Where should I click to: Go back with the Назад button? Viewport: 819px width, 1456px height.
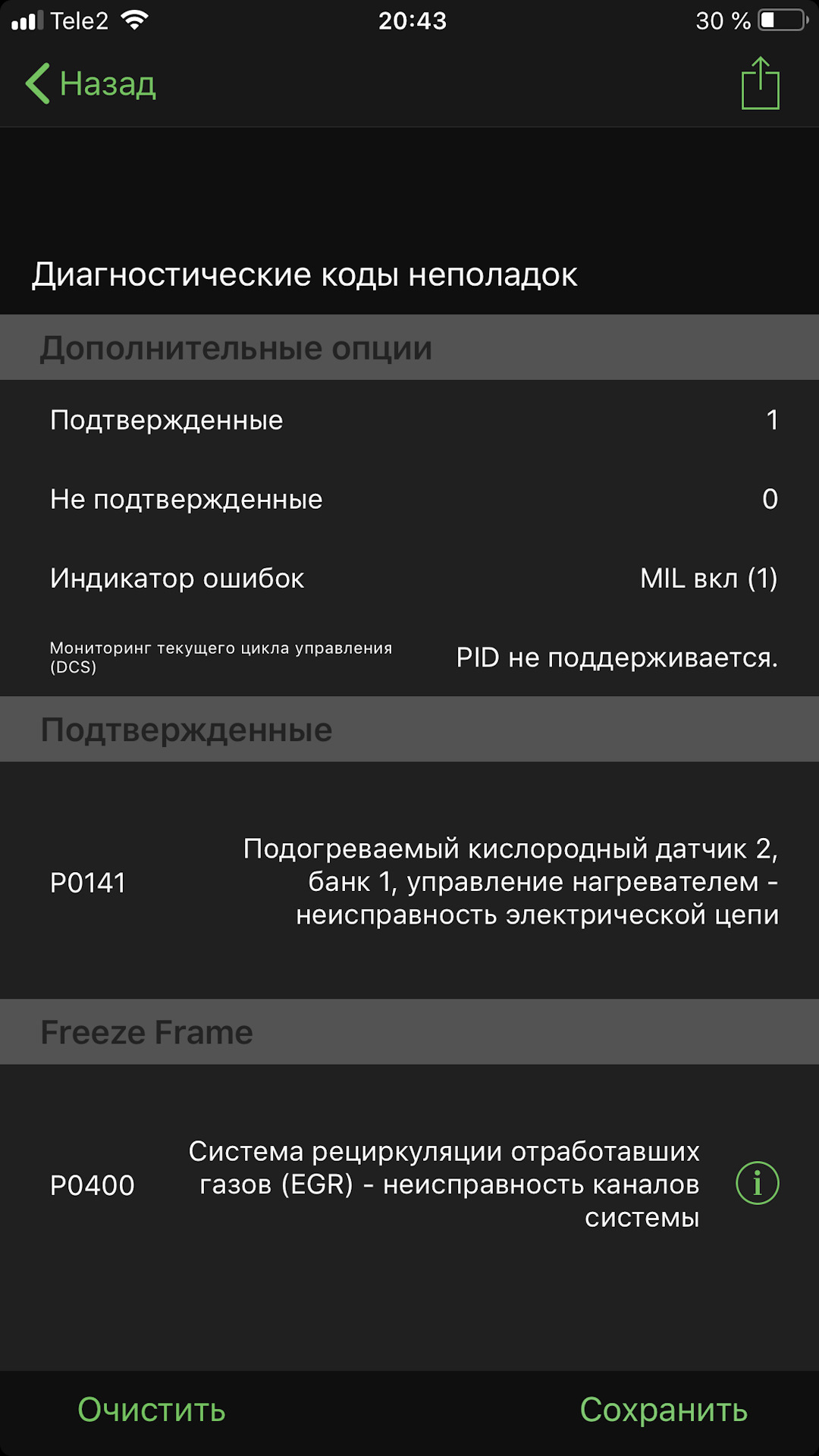(91, 83)
